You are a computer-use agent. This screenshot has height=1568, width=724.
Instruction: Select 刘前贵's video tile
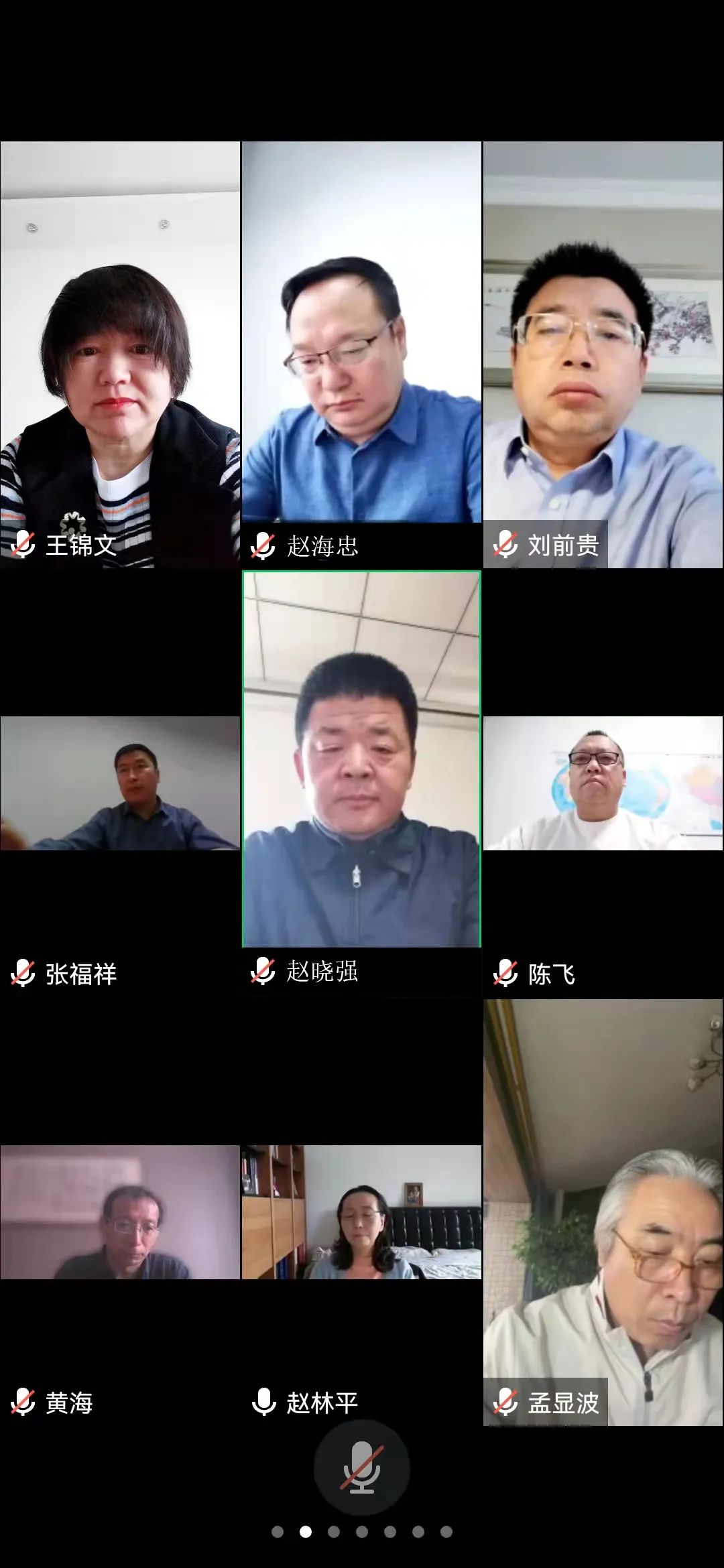(603, 355)
